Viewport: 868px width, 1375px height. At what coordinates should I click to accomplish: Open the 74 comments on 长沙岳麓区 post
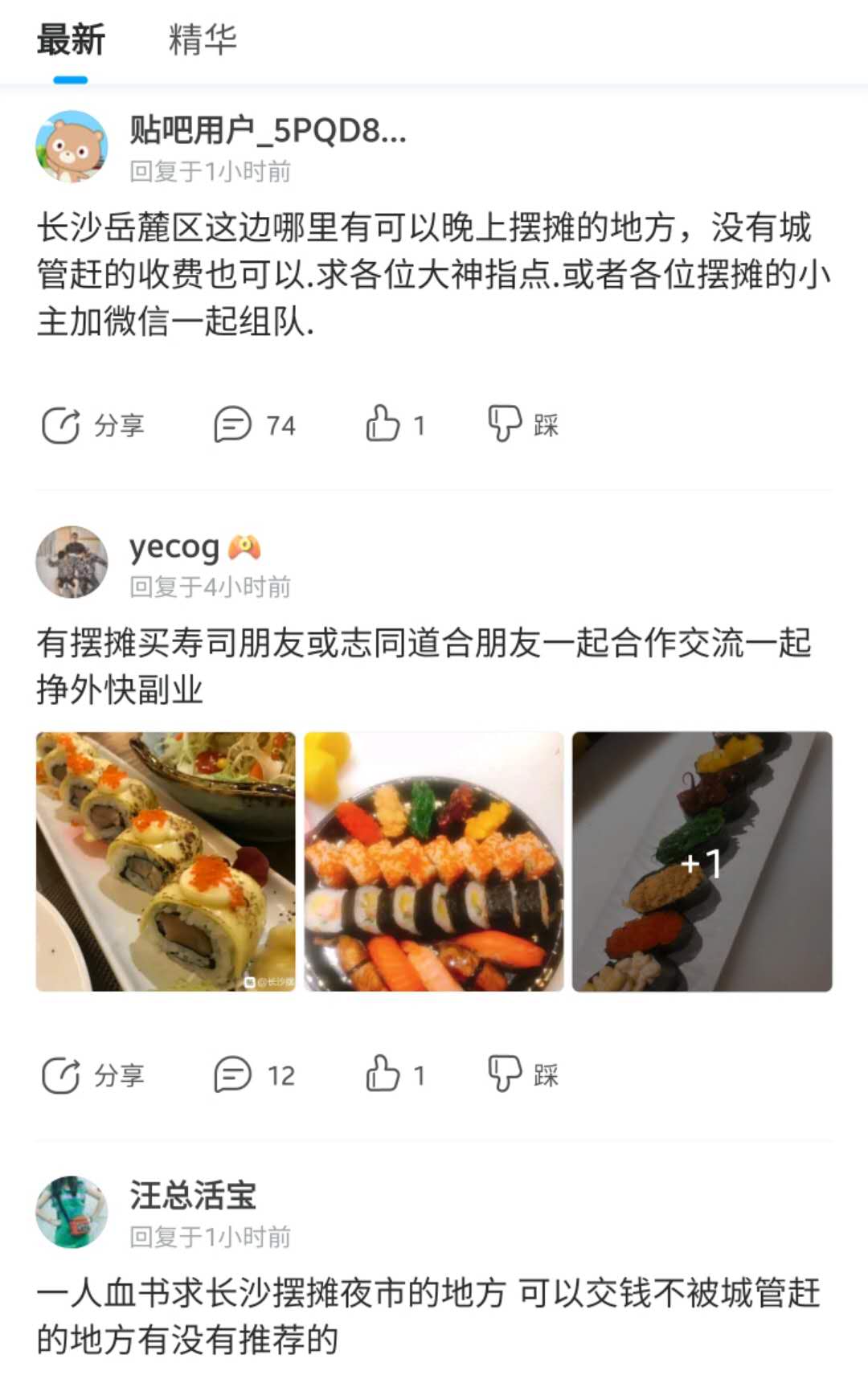tap(255, 425)
